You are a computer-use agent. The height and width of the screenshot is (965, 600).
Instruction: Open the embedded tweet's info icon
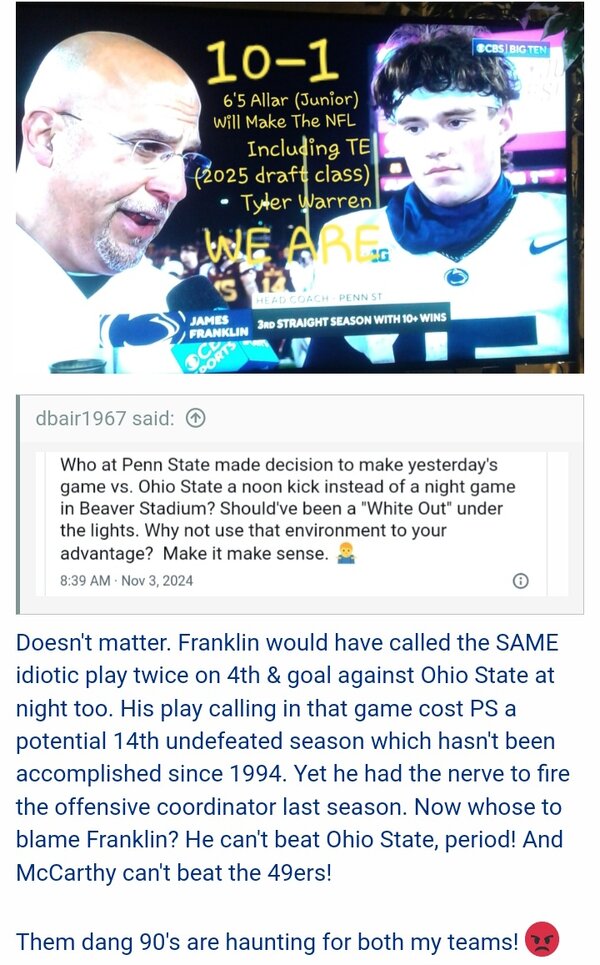(x=520, y=581)
